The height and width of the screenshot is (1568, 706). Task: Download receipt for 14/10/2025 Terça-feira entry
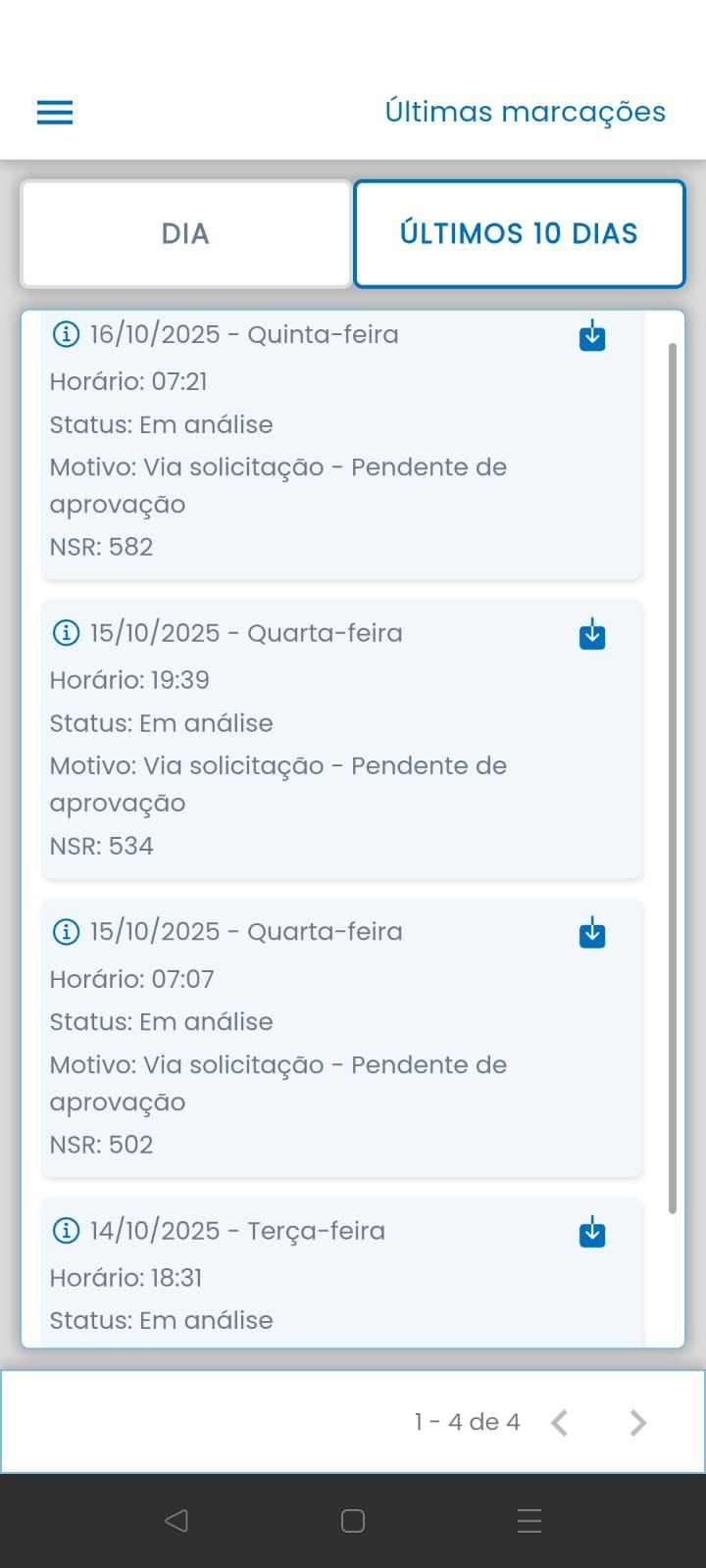tap(592, 1232)
